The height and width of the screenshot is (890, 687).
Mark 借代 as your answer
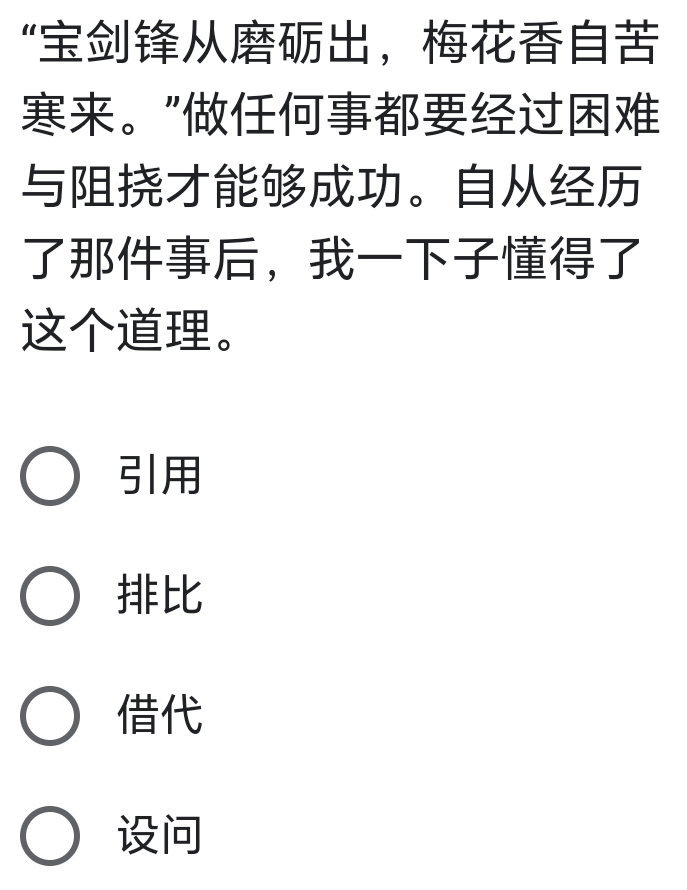[50, 716]
